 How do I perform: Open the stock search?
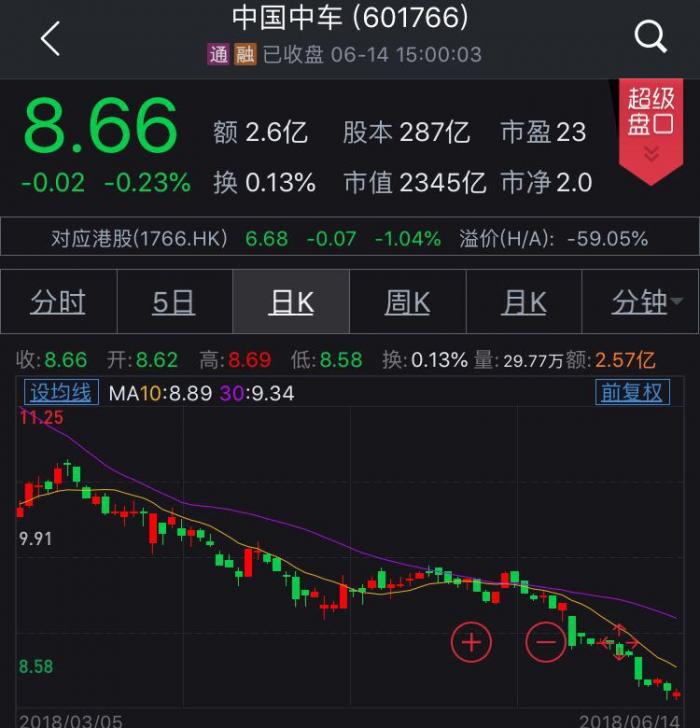651,38
